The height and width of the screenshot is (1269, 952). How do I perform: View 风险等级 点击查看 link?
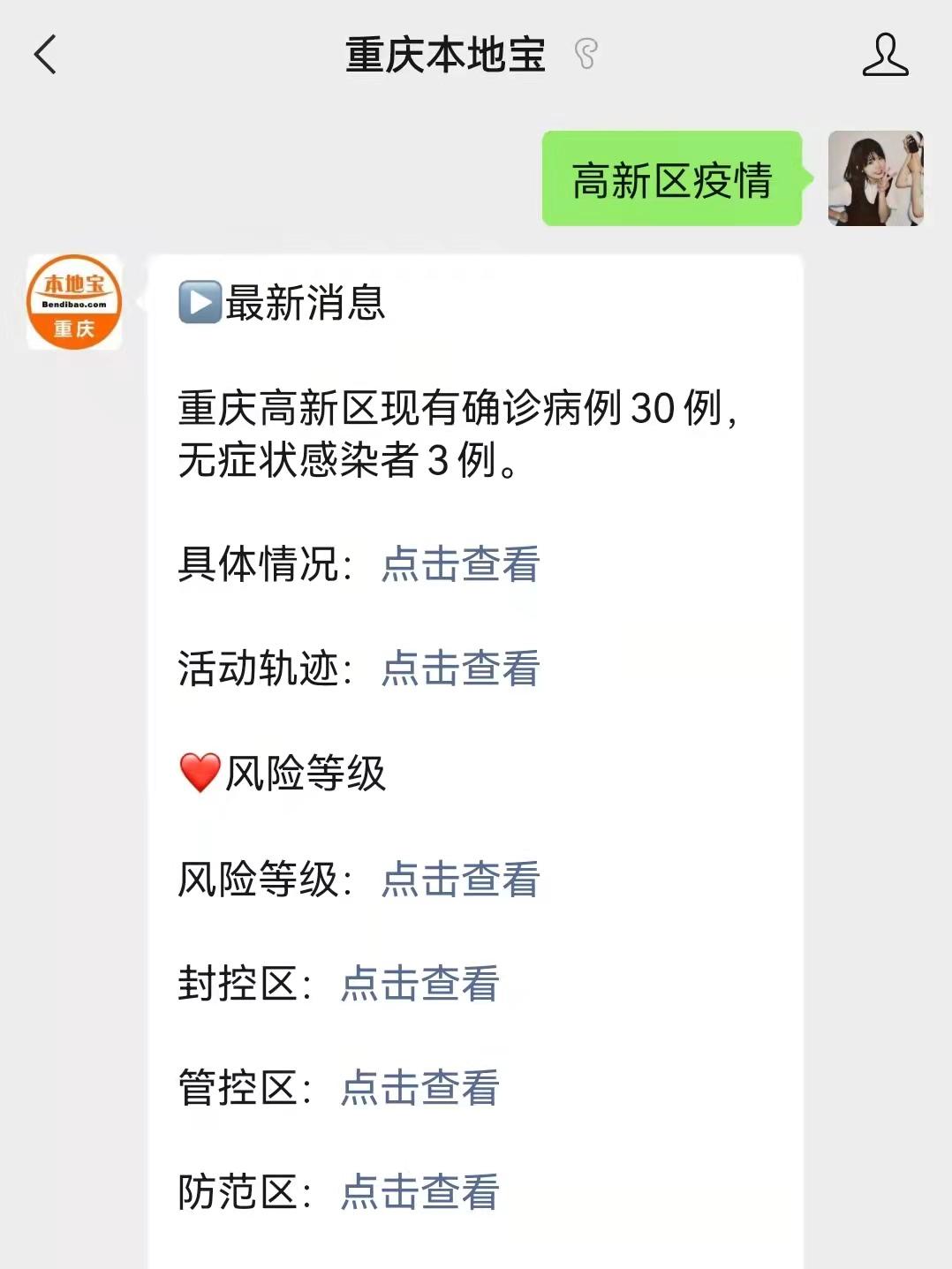pyautogui.click(x=460, y=880)
